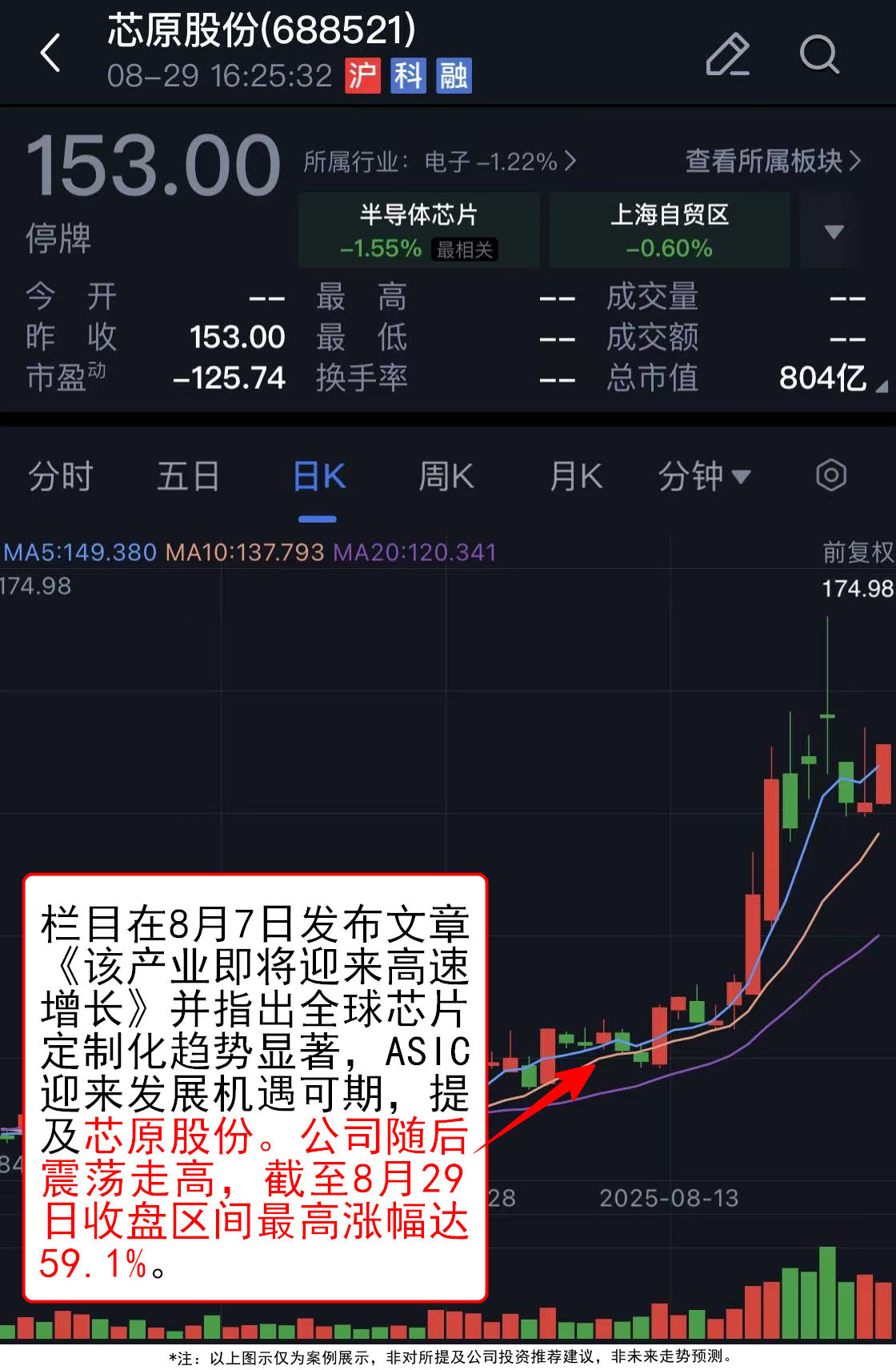
Task: Expand details beside 总市值 804亿
Action: (x=882, y=387)
